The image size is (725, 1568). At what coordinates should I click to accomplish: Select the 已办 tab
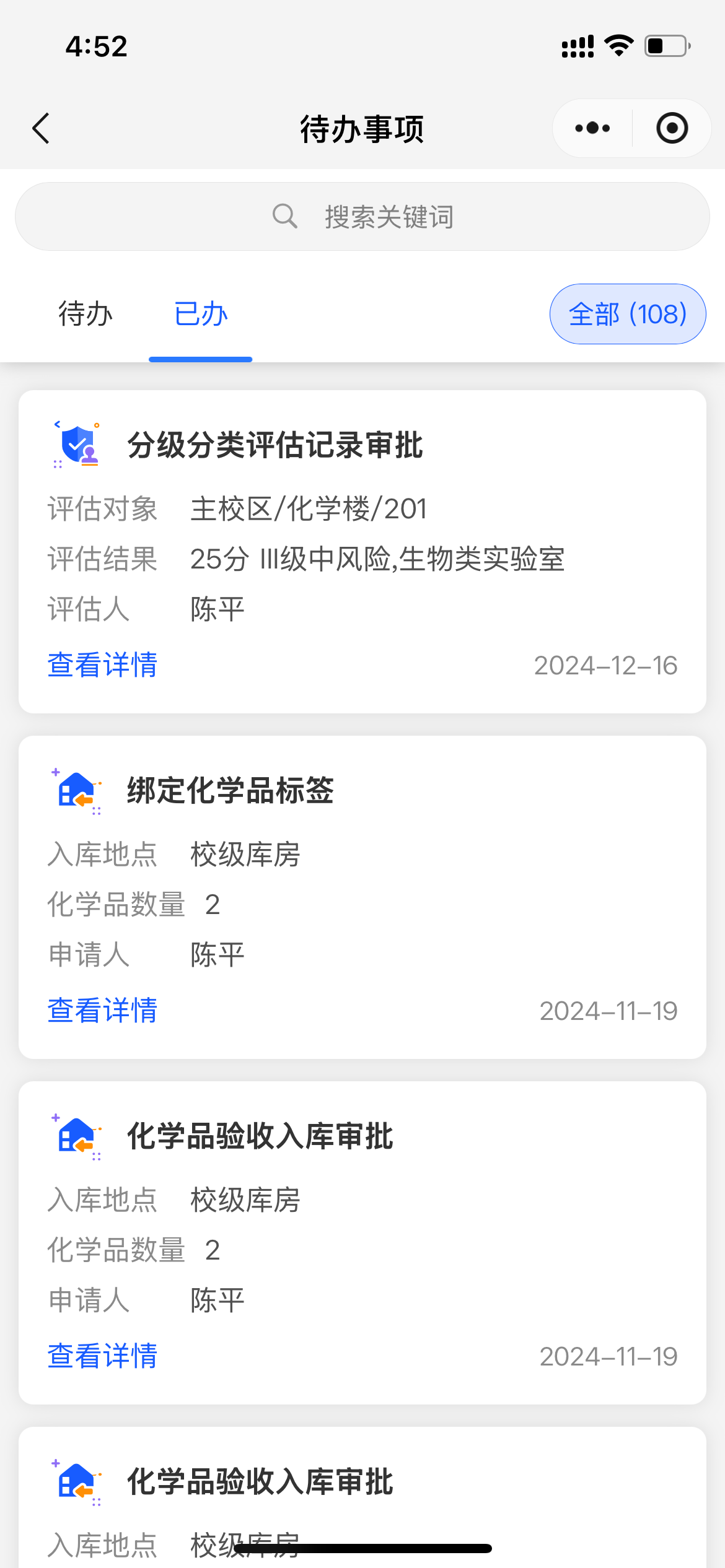point(201,314)
